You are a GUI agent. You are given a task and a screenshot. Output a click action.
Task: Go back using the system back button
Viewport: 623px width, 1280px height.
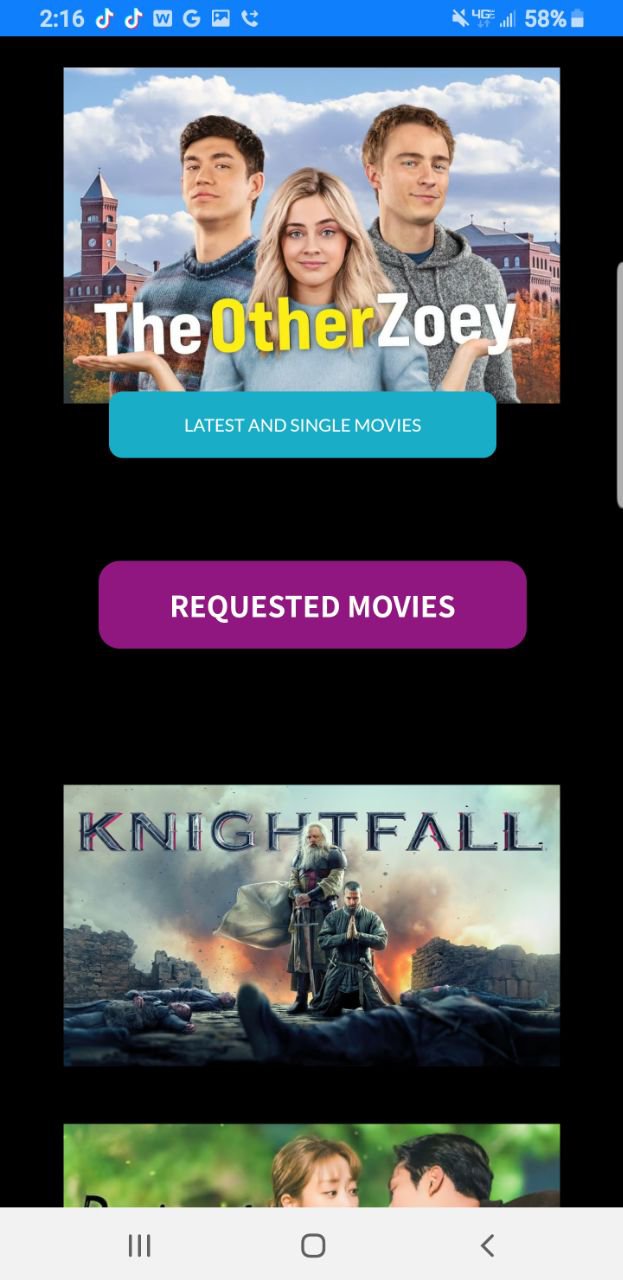pos(487,1245)
